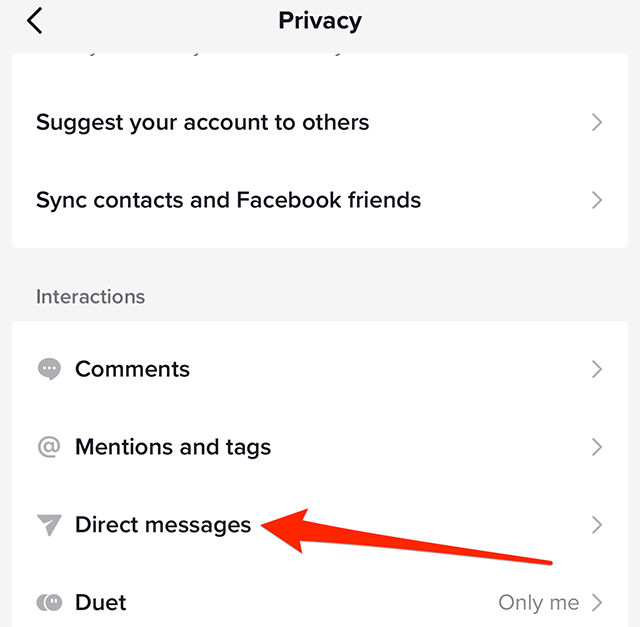Open Comments privacy settings
Viewport: 640px width, 627px height.
click(320, 369)
